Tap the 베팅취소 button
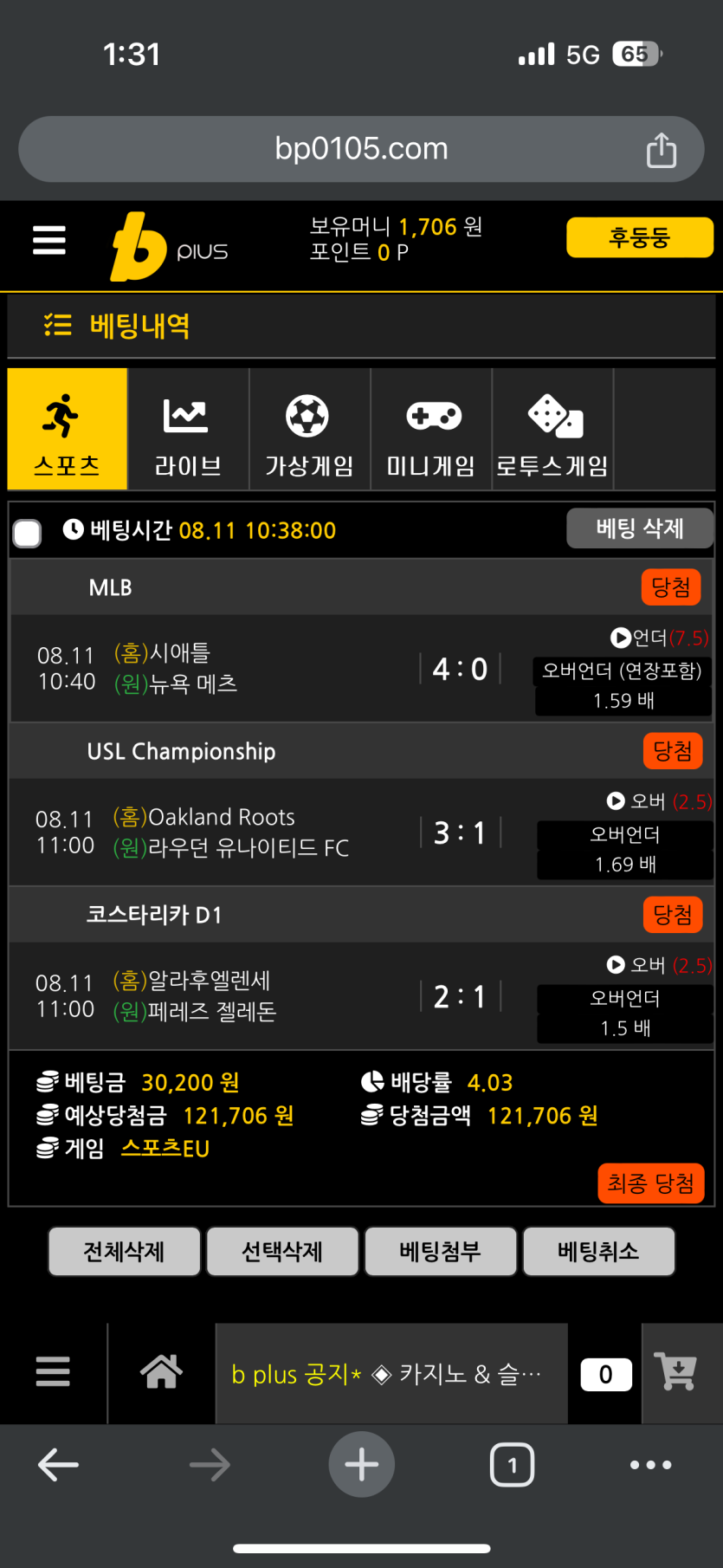The width and height of the screenshot is (723, 1568). [x=598, y=1251]
